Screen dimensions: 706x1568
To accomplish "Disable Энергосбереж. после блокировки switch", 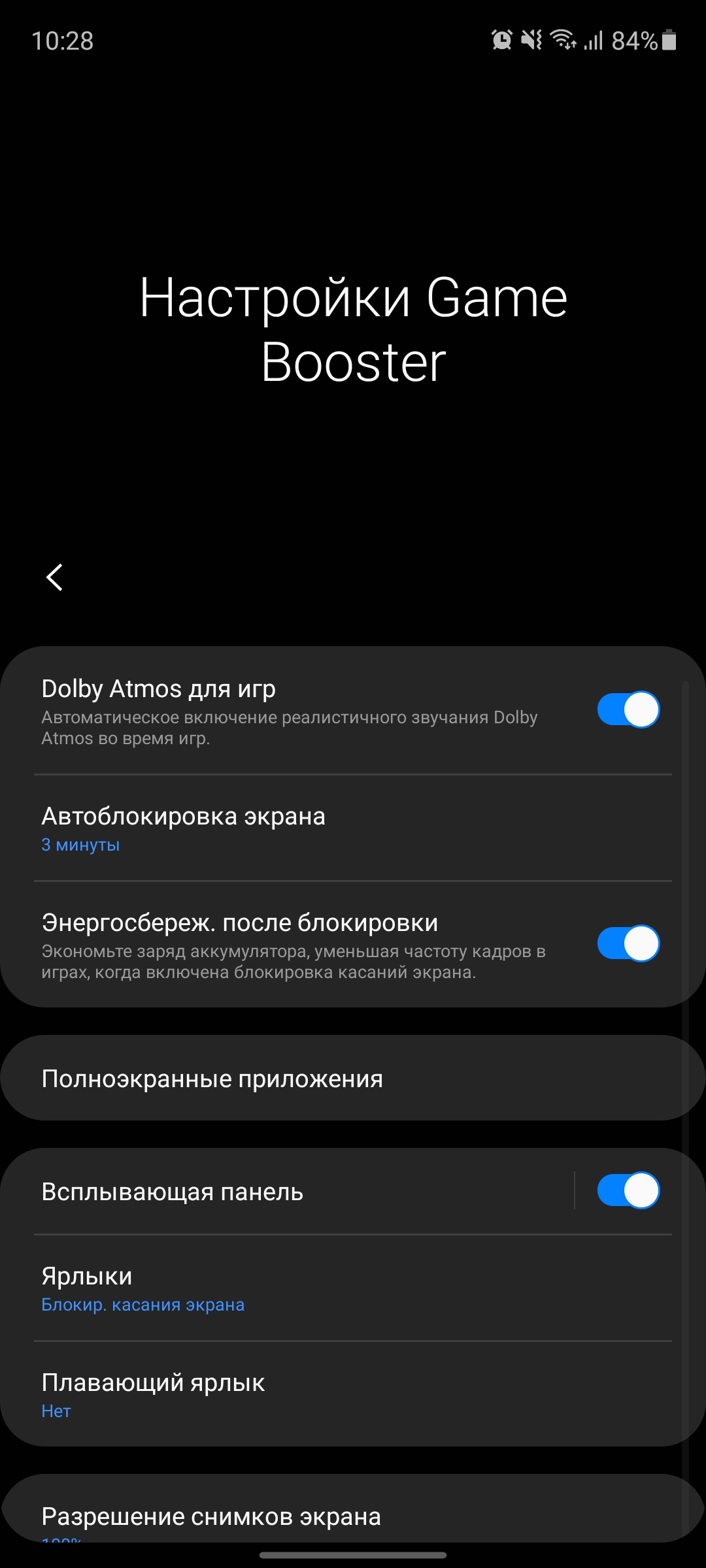I will click(x=628, y=943).
